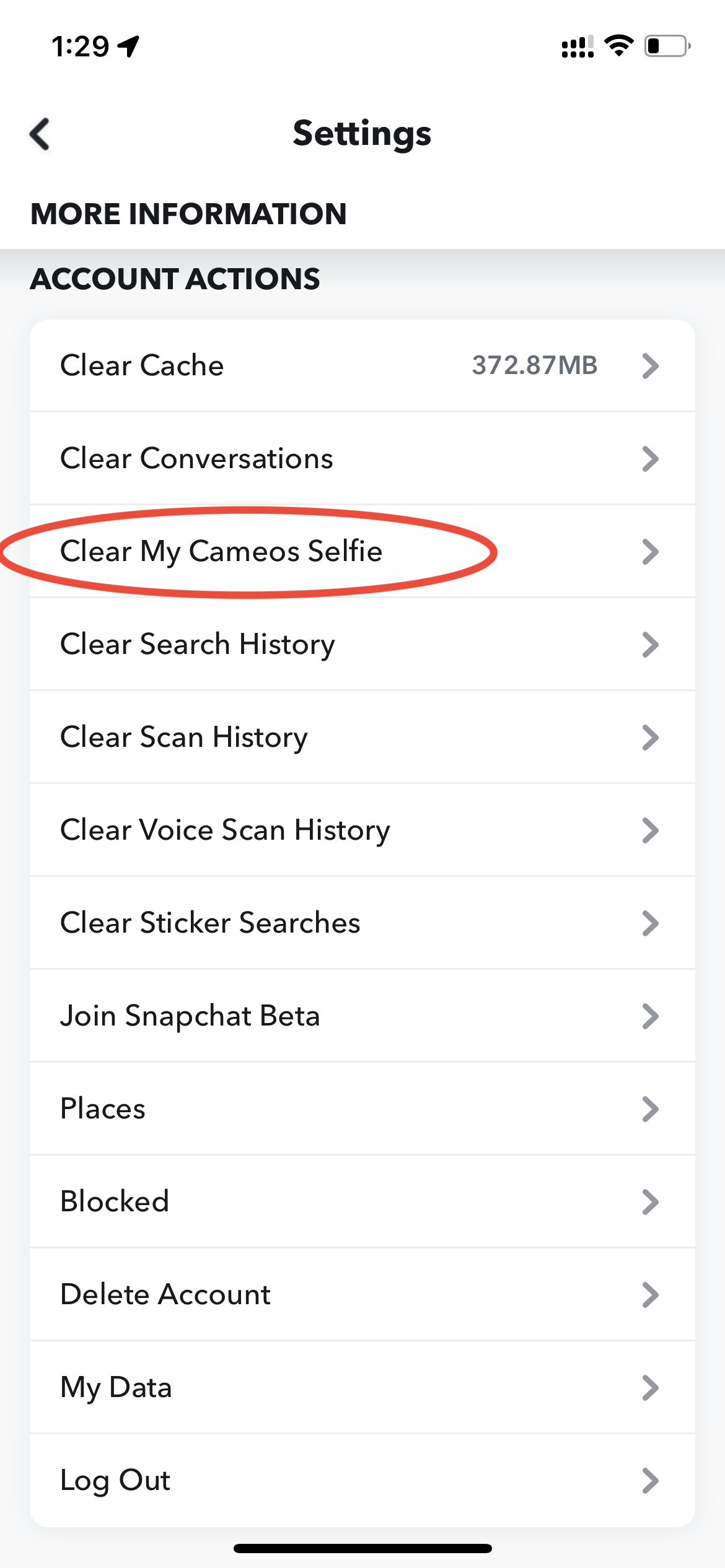Choose Clear Scan History
Viewport: 725px width, 1568px height.
[x=362, y=737]
